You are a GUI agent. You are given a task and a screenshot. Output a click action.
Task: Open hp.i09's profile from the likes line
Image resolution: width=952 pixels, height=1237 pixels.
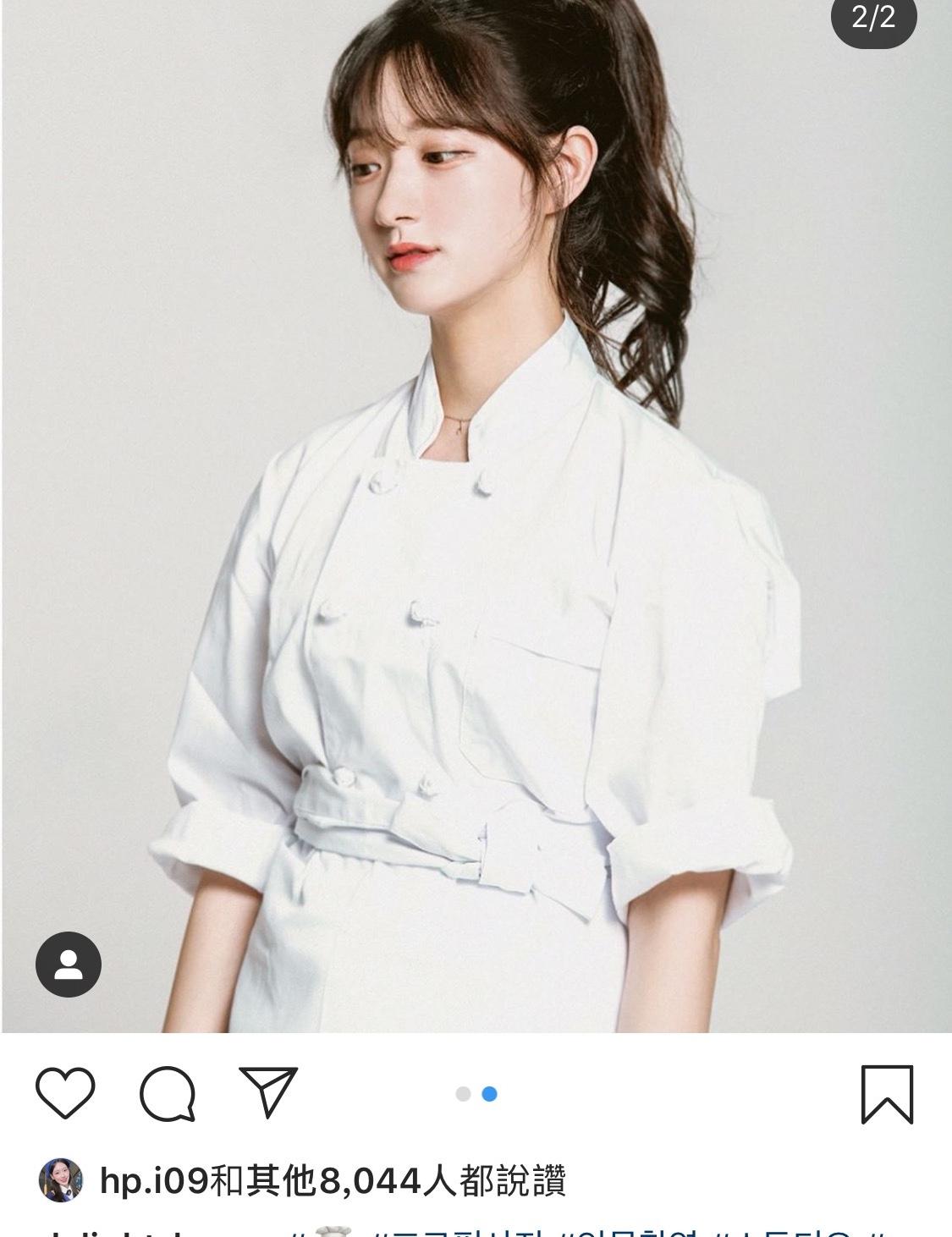click(153, 1180)
